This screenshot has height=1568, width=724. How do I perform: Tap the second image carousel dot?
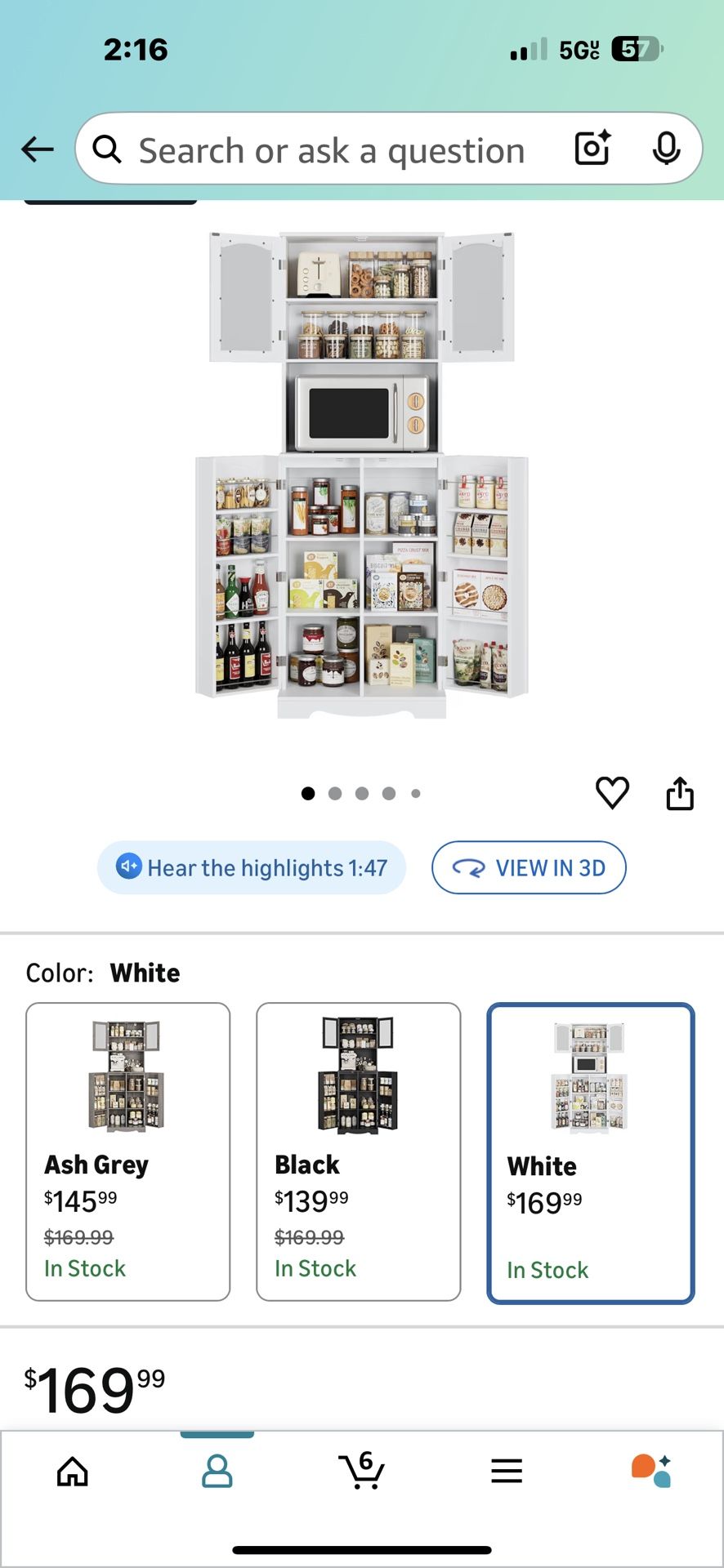pos(335,792)
